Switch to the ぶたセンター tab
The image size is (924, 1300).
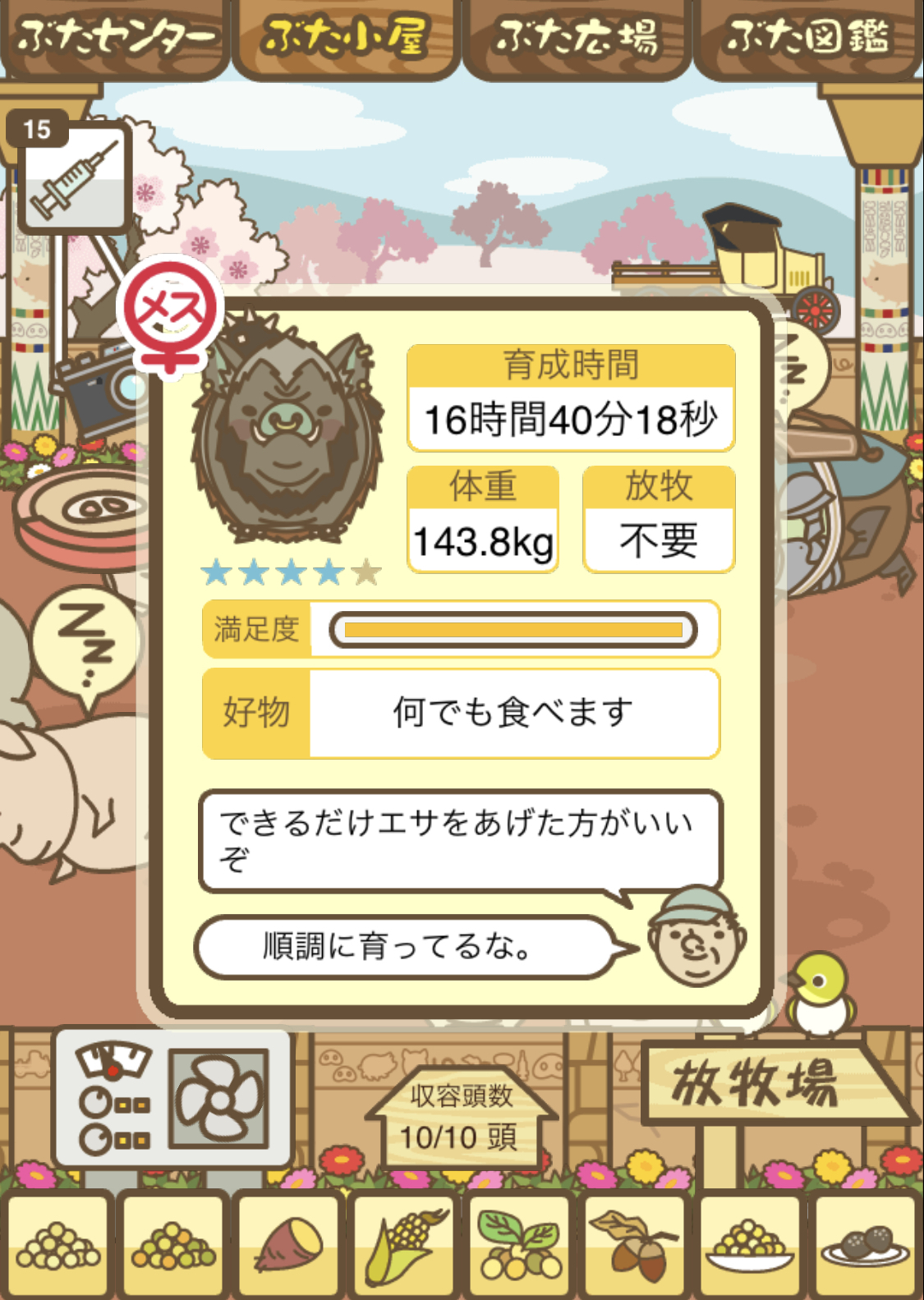(x=115, y=39)
